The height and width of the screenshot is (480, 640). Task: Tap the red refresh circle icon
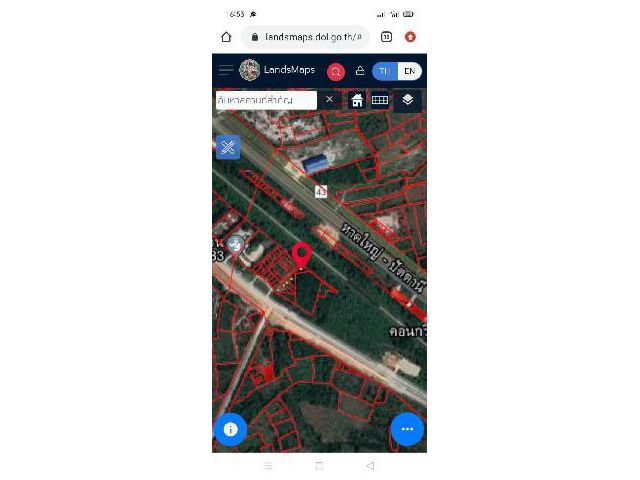(x=335, y=71)
